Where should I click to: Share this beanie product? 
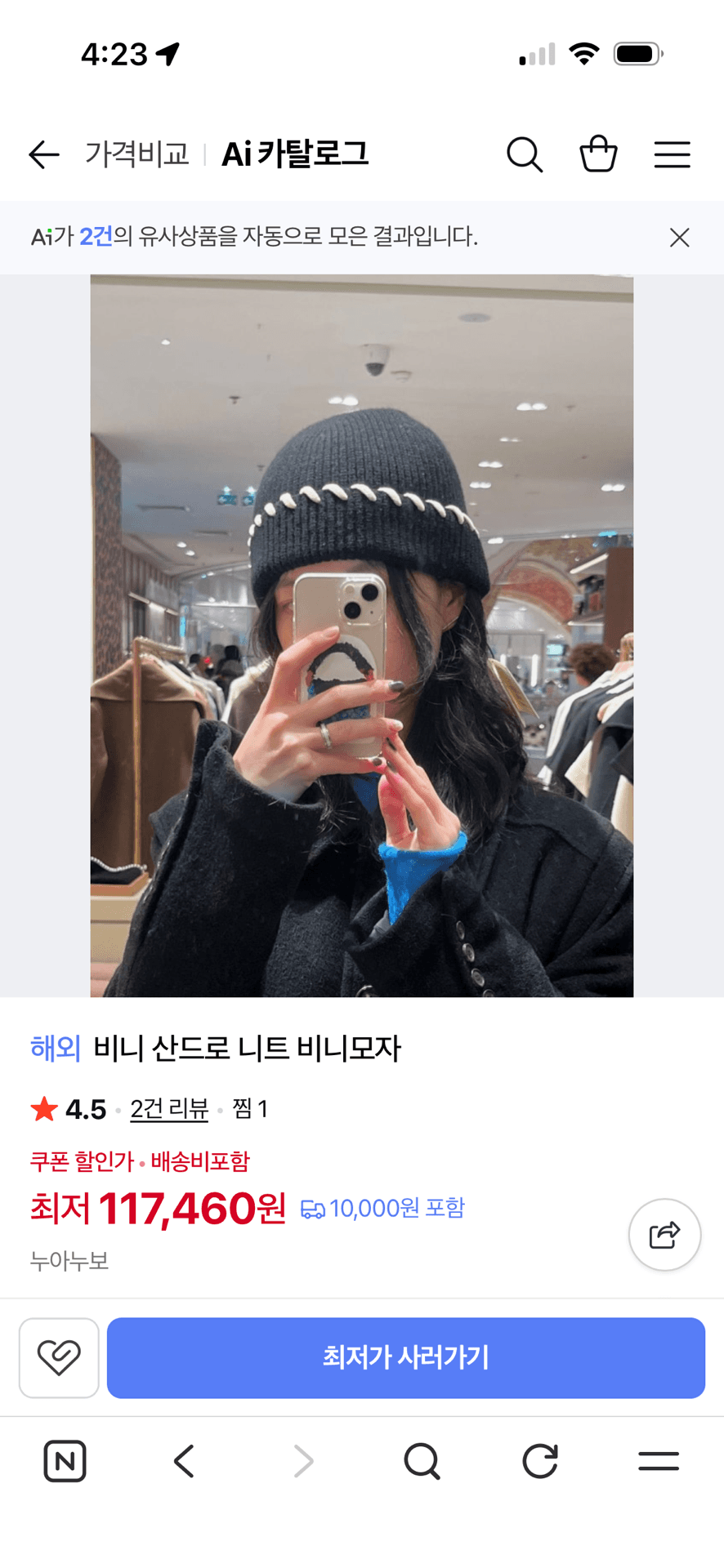(664, 1235)
